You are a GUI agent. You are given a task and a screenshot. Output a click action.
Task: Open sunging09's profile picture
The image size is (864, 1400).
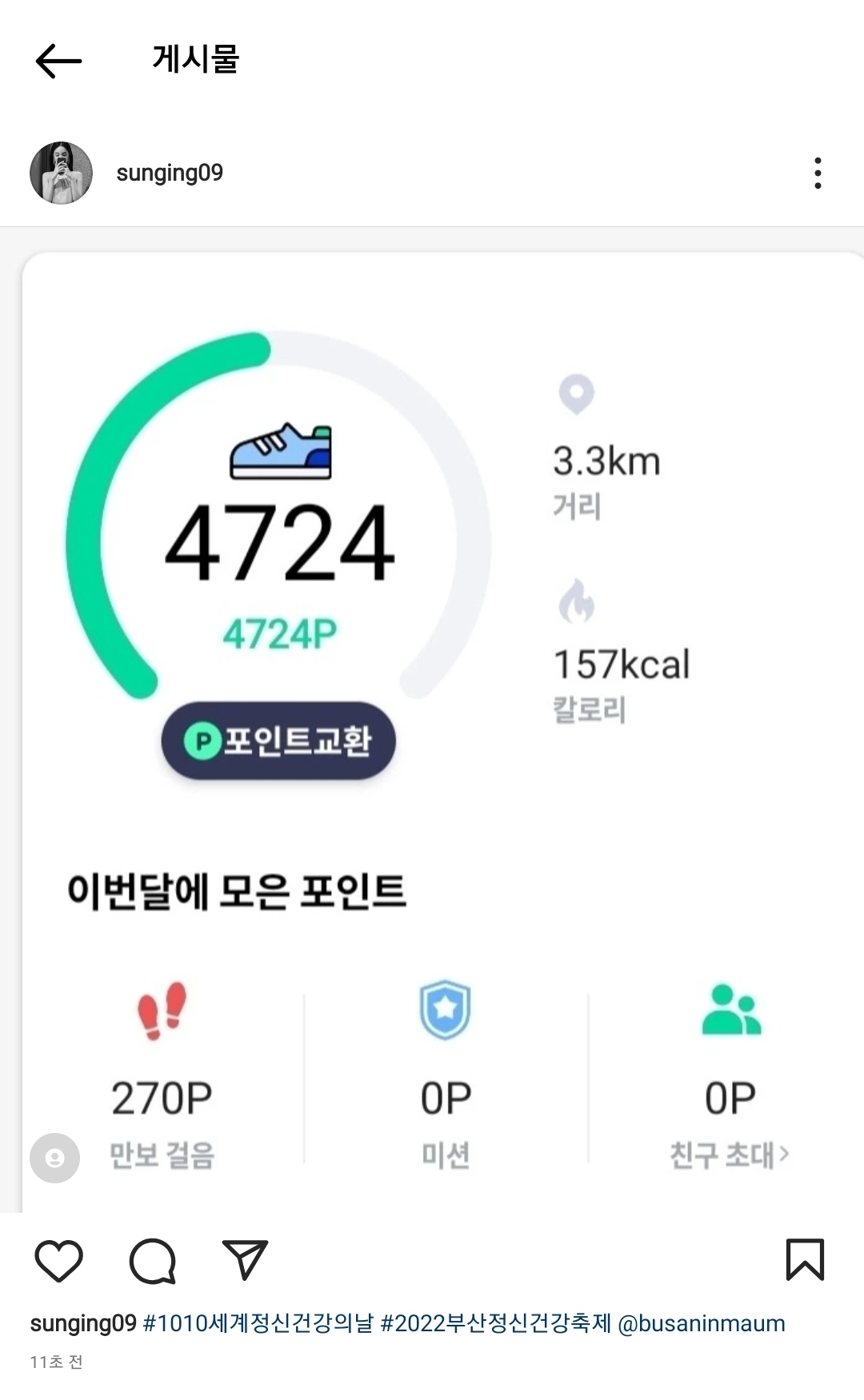click(61, 173)
